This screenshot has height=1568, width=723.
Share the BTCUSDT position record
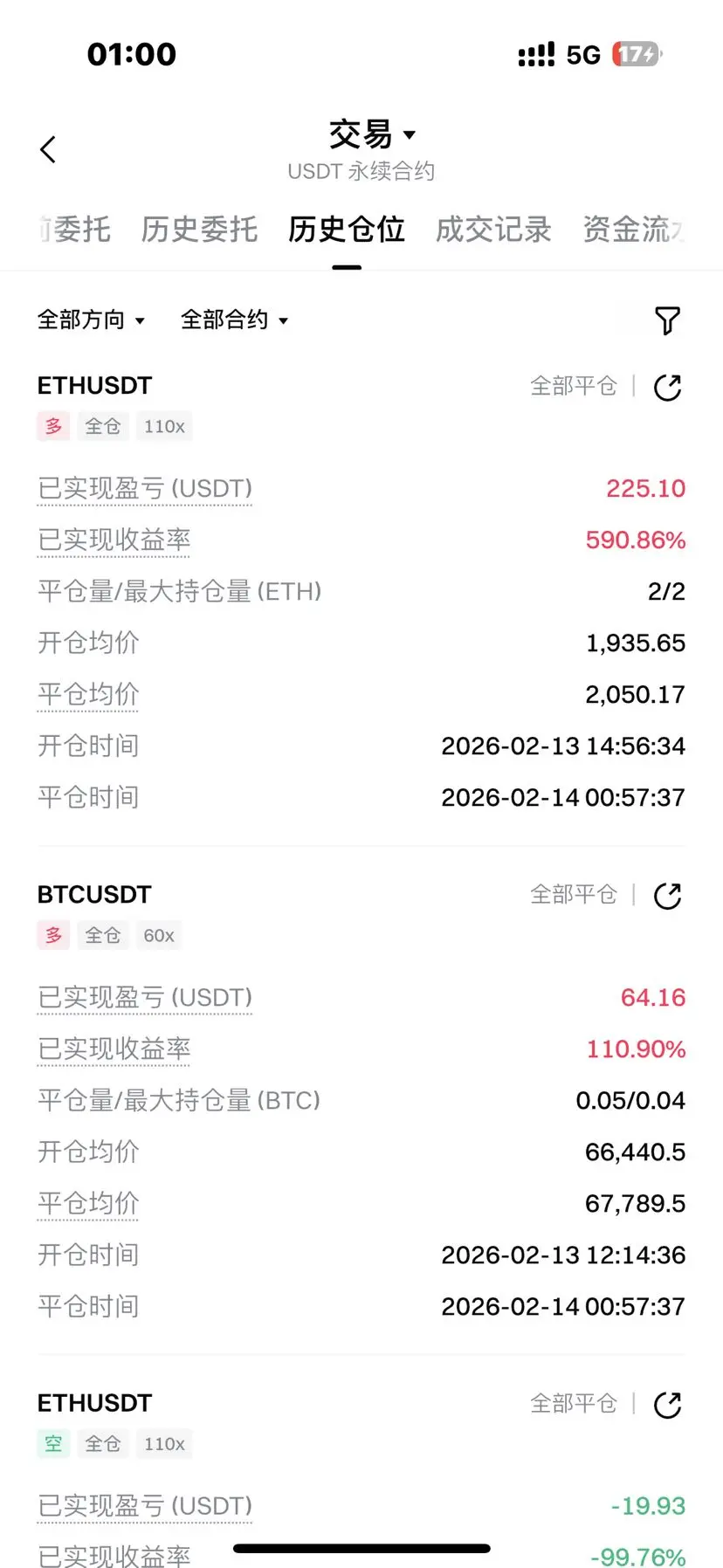(x=667, y=896)
